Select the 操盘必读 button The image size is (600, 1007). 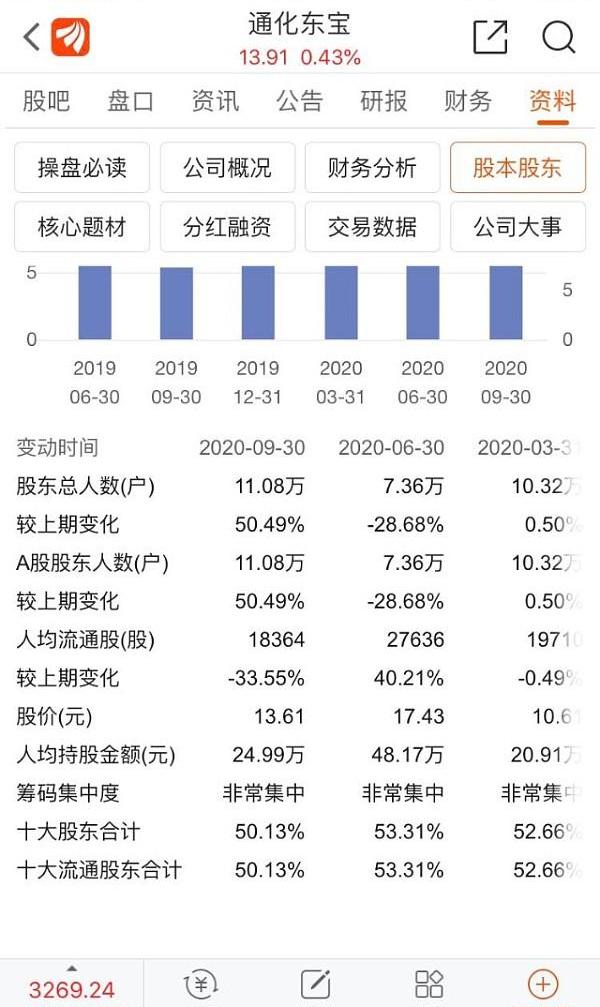click(x=82, y=168)
